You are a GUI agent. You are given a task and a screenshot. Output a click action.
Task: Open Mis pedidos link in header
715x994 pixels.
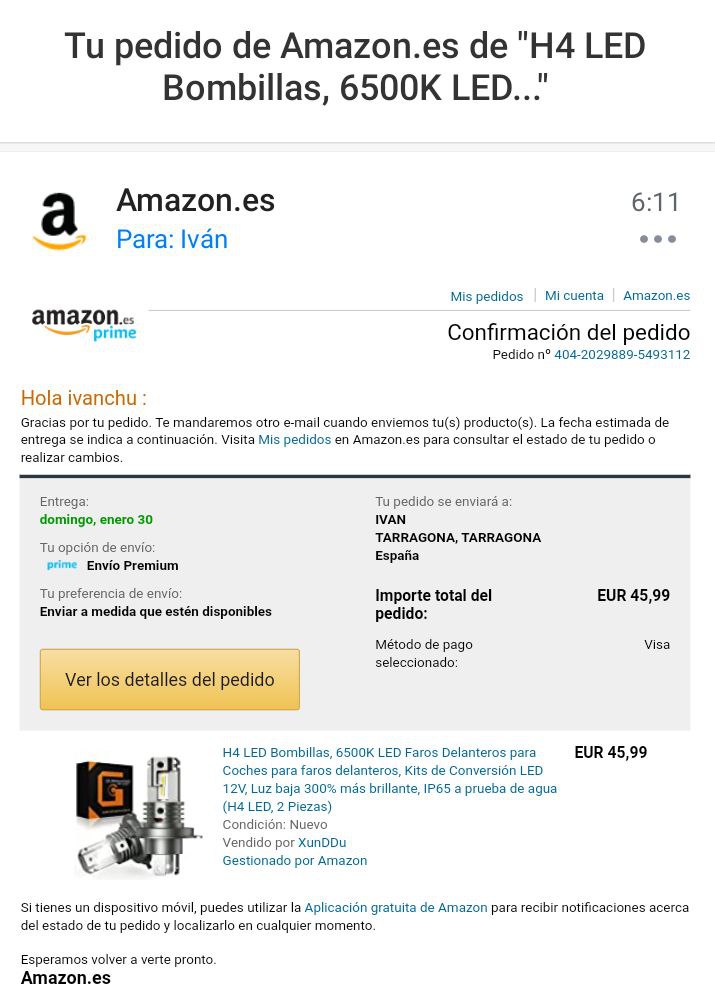coord(486,296)
